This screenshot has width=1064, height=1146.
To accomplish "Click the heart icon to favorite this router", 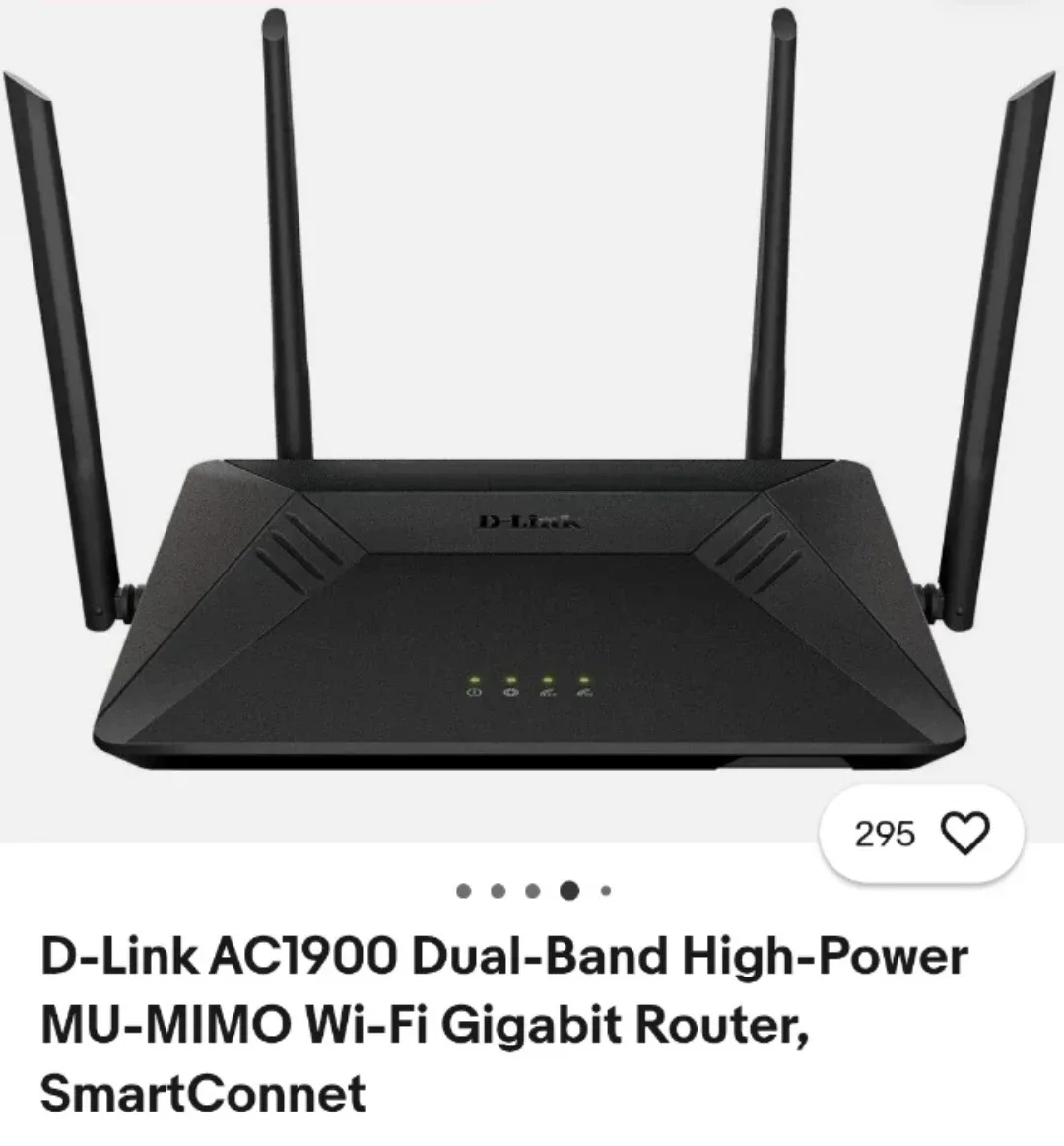I will (966, 833).
